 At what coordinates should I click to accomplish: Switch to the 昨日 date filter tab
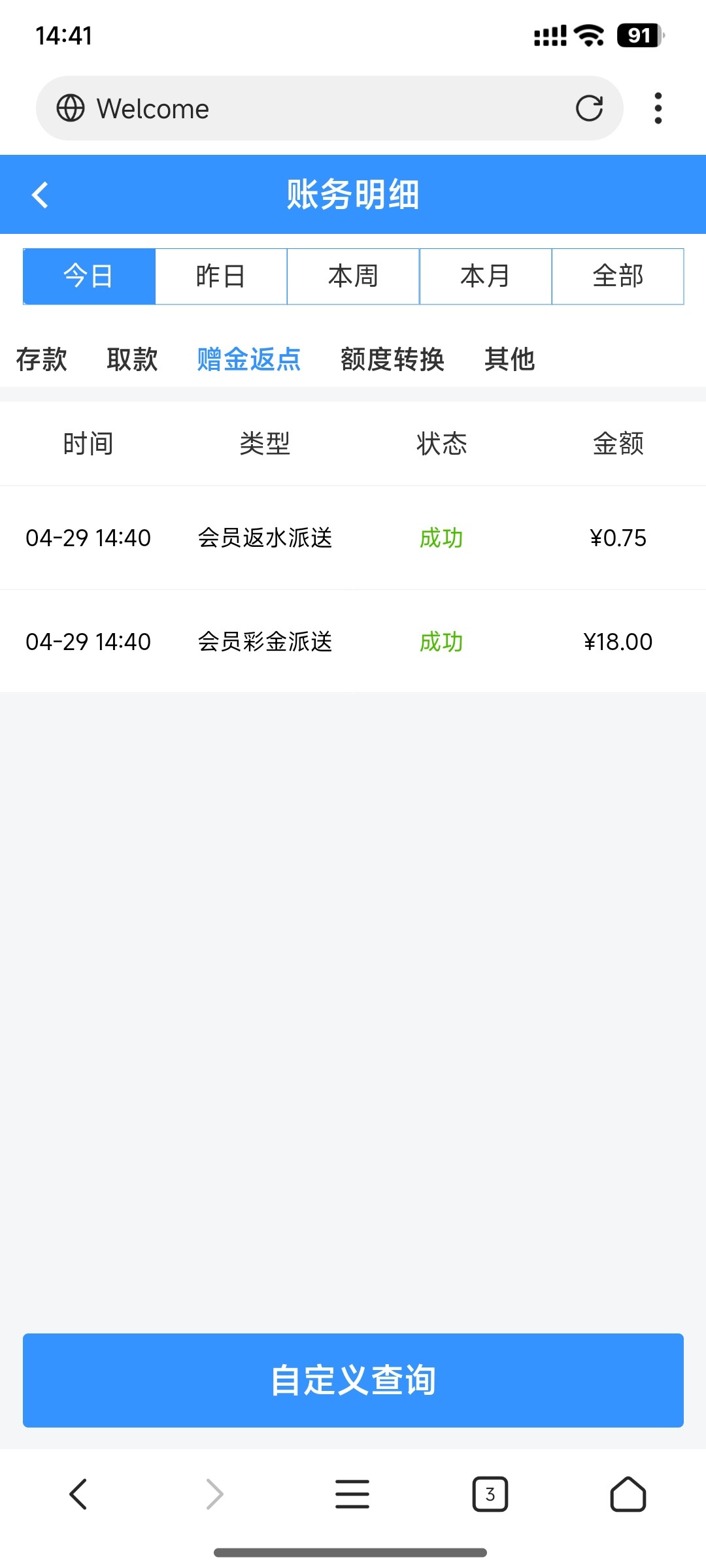[x=221, y=276]
